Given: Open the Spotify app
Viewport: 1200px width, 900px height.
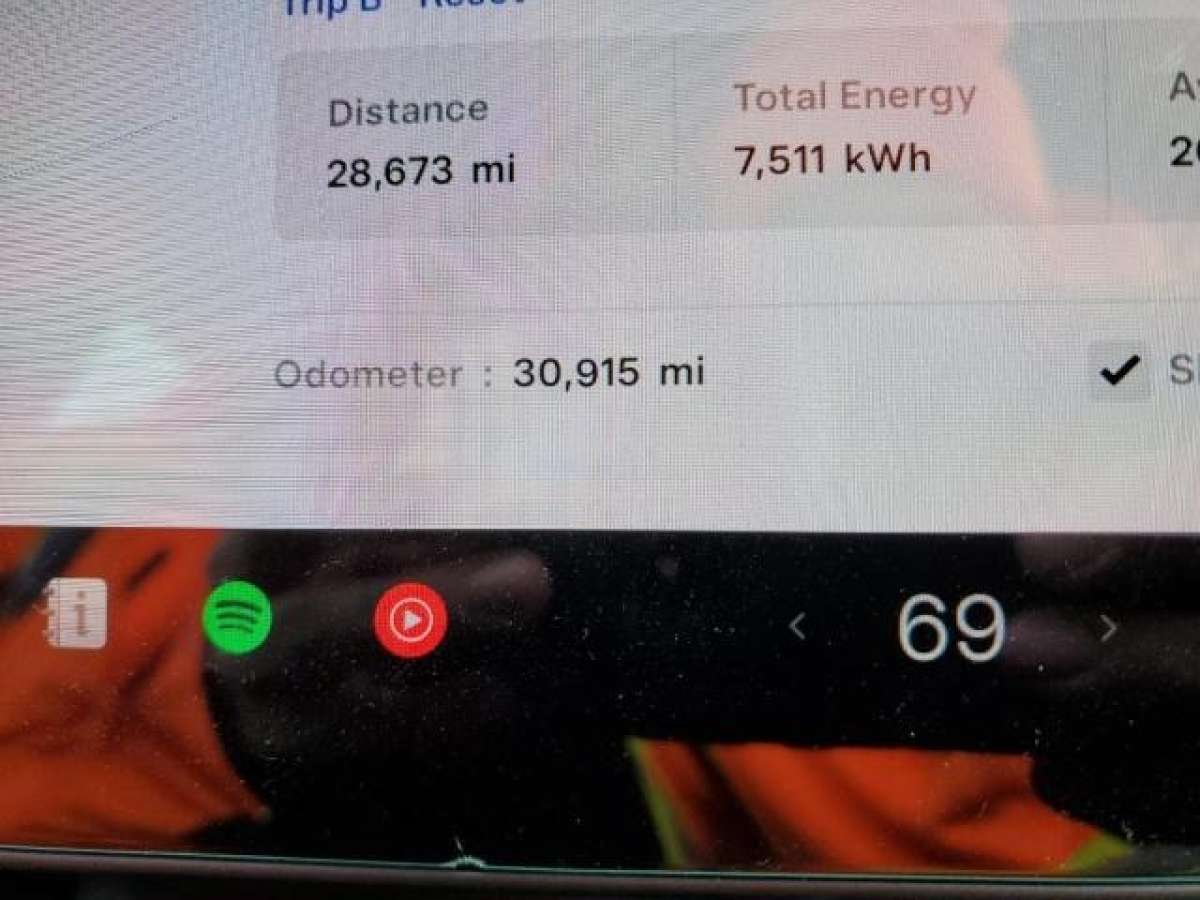Looking at the screenshot, I should (x=237, y=619).
